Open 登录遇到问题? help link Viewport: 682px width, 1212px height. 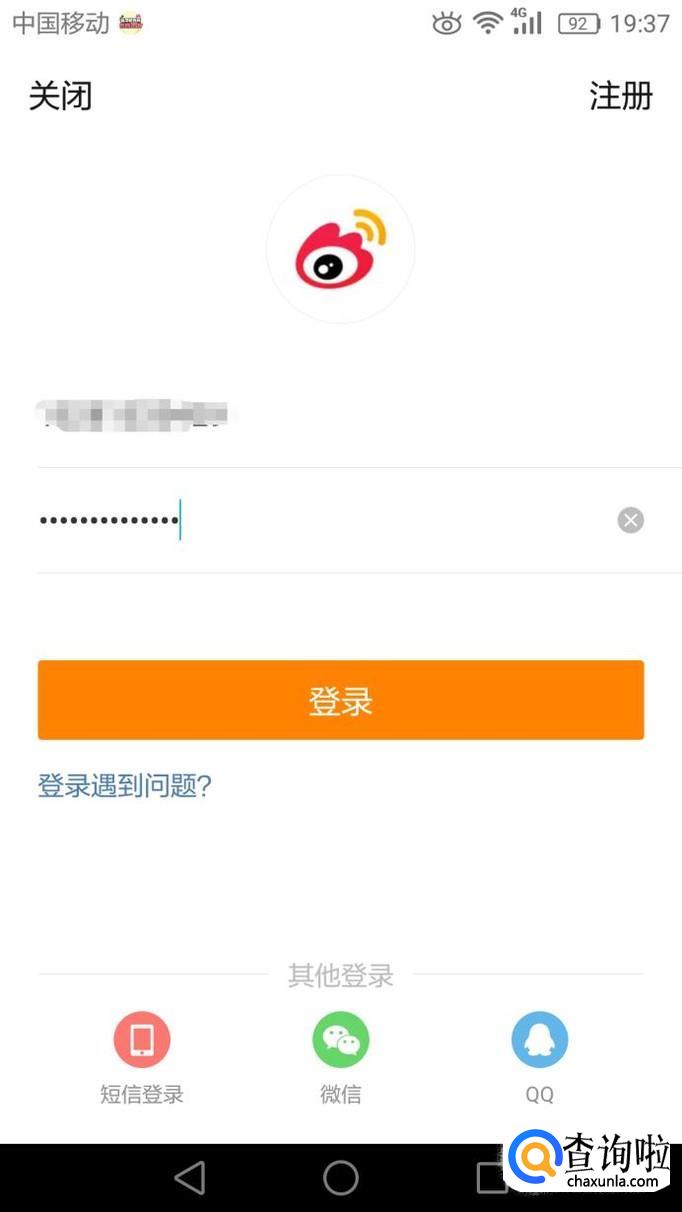pos(125,785)
